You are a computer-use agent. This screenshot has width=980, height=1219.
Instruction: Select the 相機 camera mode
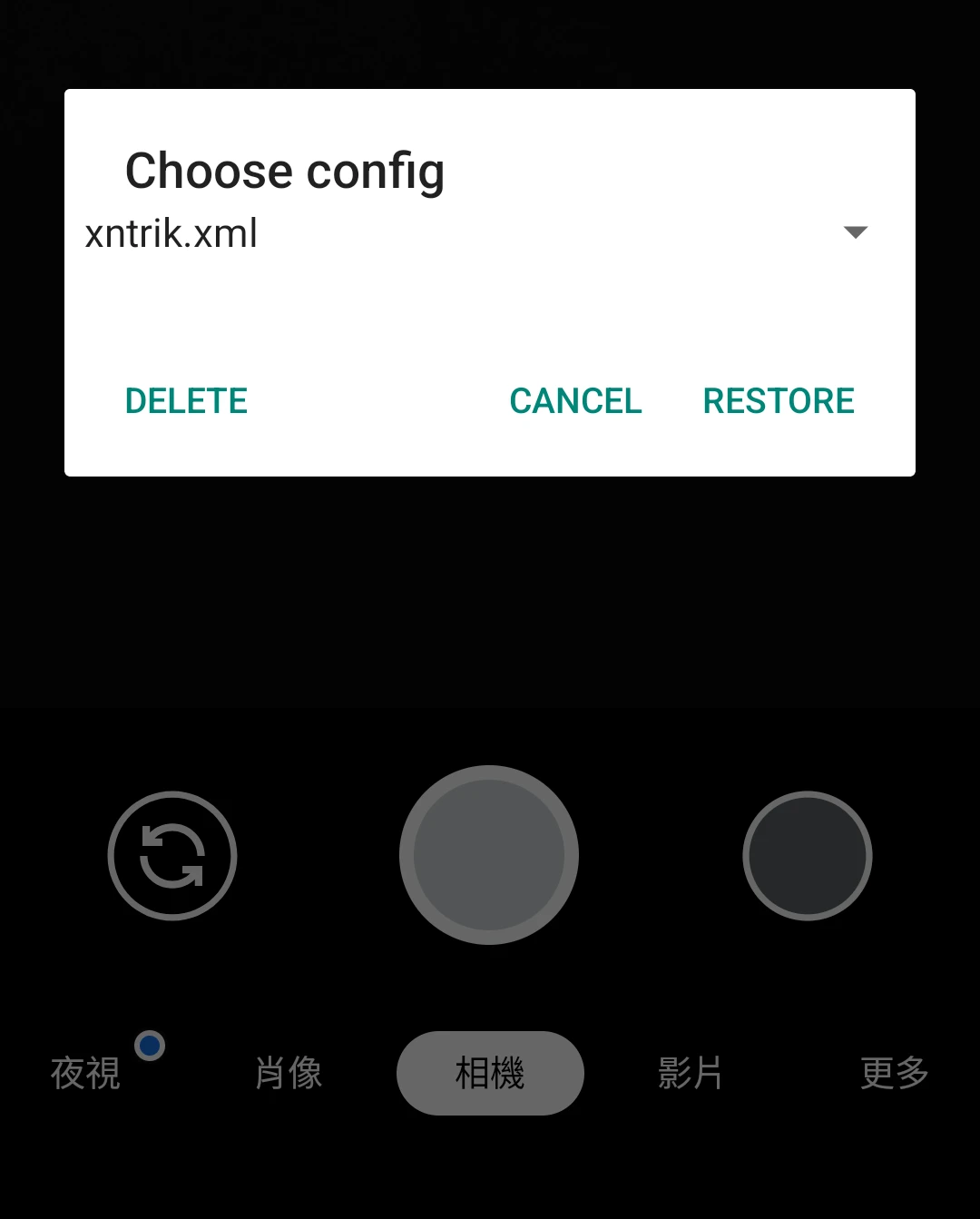tap(490, 1073)
